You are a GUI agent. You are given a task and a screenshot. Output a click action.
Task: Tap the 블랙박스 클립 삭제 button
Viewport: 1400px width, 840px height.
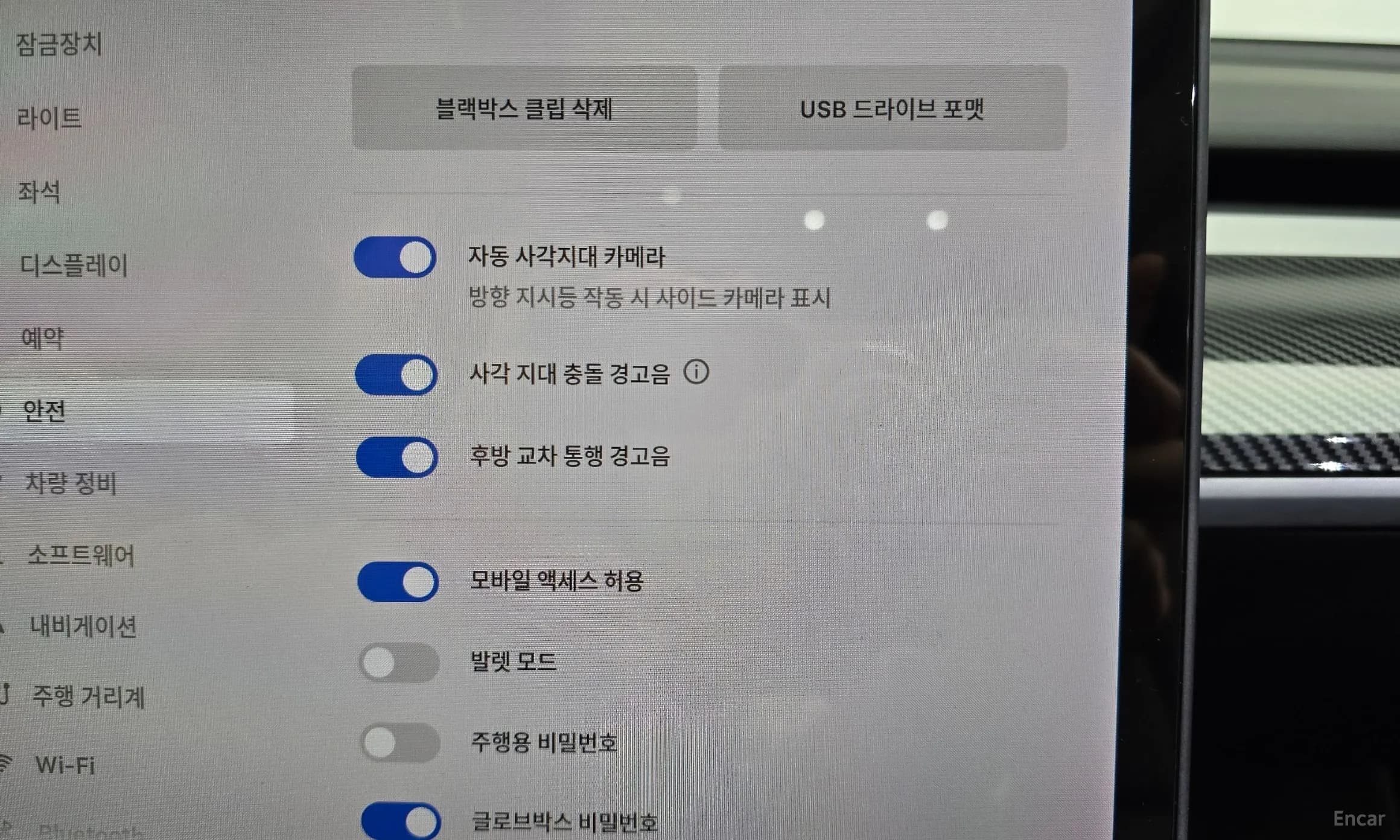click(x=524, y=109)
